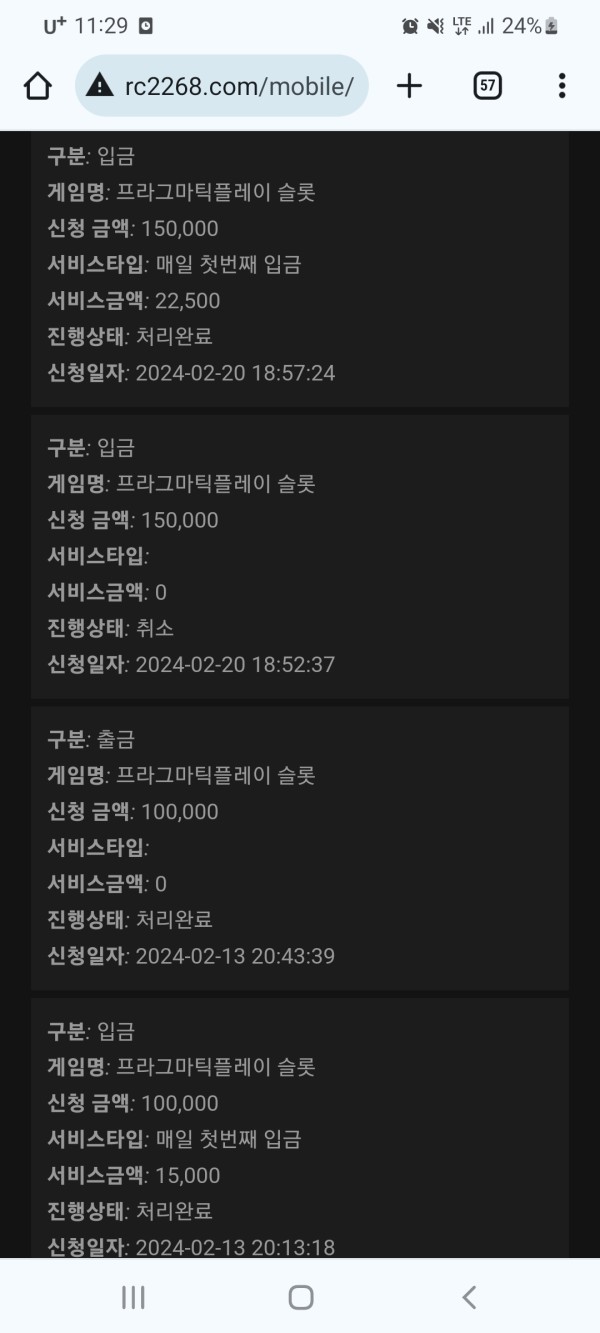Open recent apps from navigation bar
The height and width of the screenshot is (1333, 600).
click(133, 1297)
